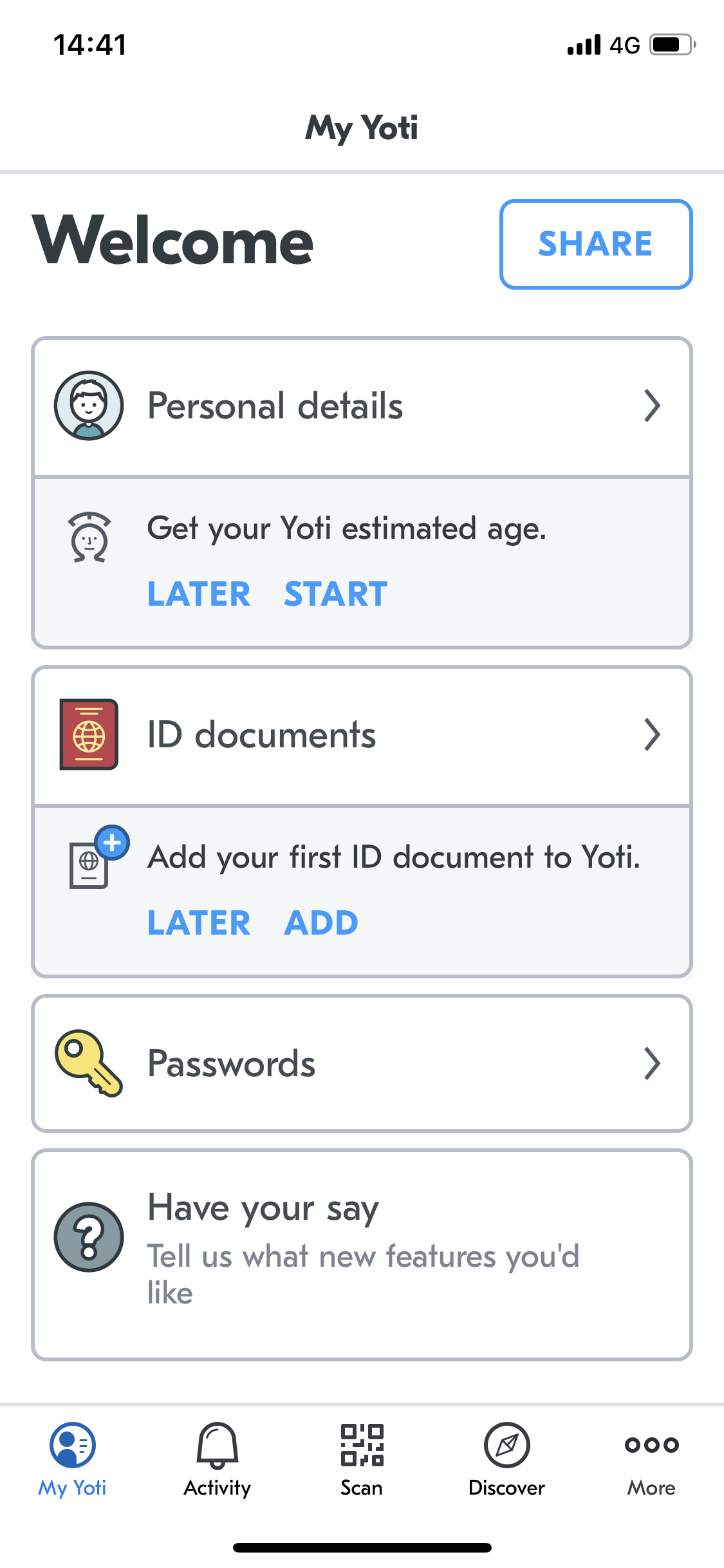Open Personal details

362,407
